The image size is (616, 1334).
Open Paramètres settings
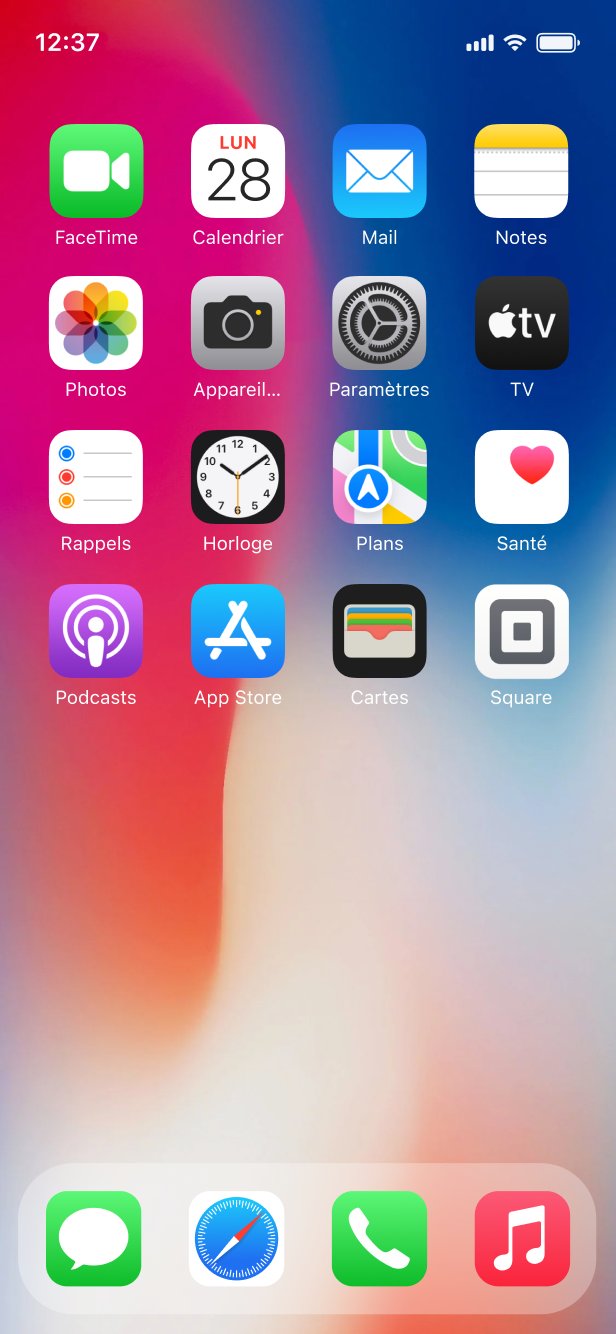[380, 323]
